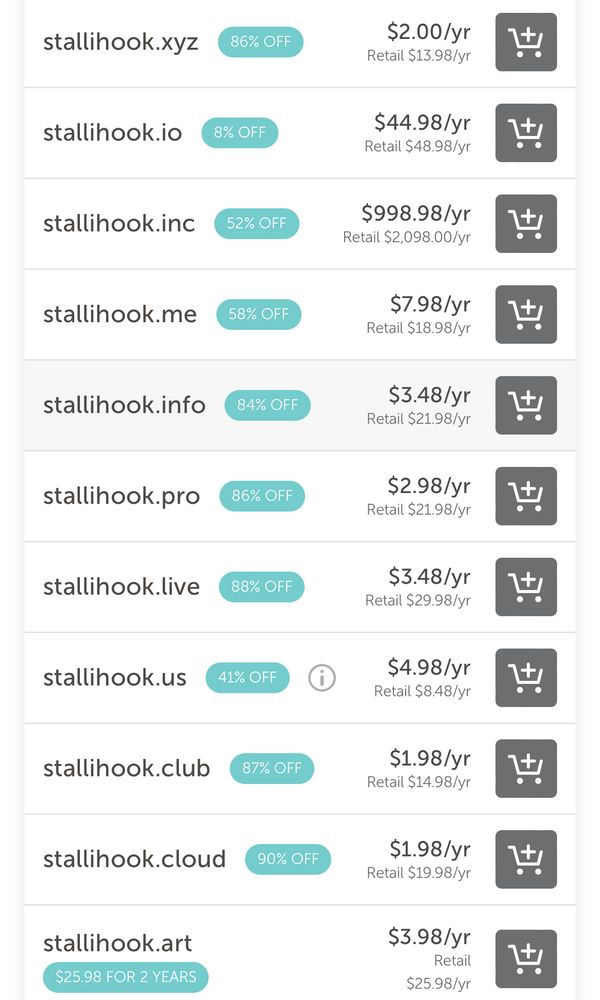The height and width of the screenshot is (1000, 600).
Task: Add stallihook.xyz to cart
Action: click(x=526, y=42)
